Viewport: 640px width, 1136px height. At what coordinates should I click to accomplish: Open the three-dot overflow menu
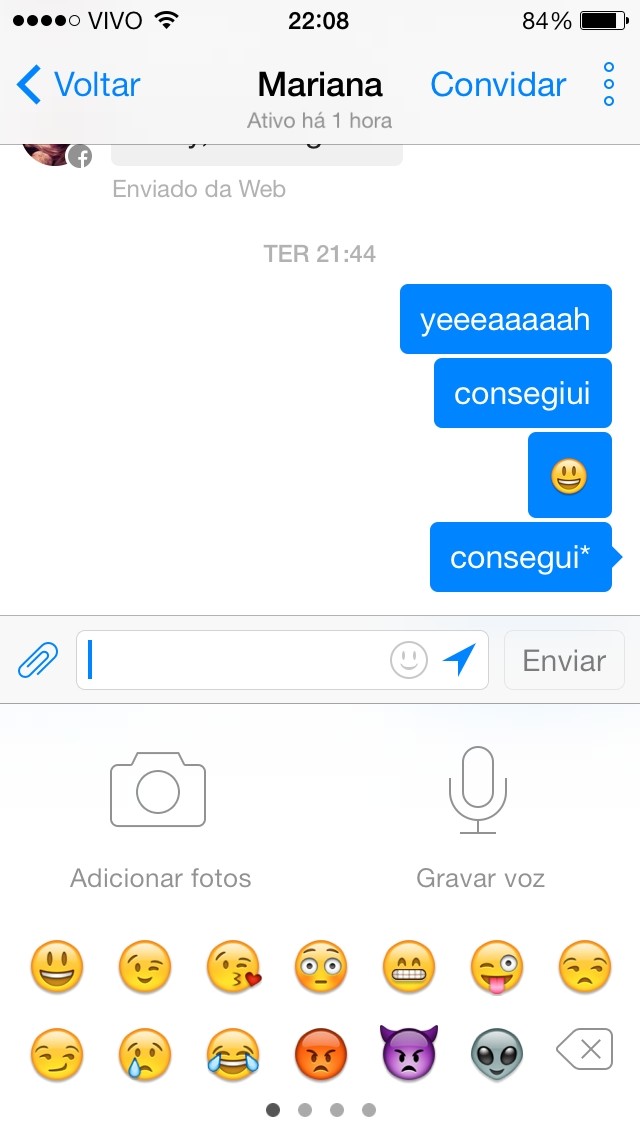[x=609, y=84]
